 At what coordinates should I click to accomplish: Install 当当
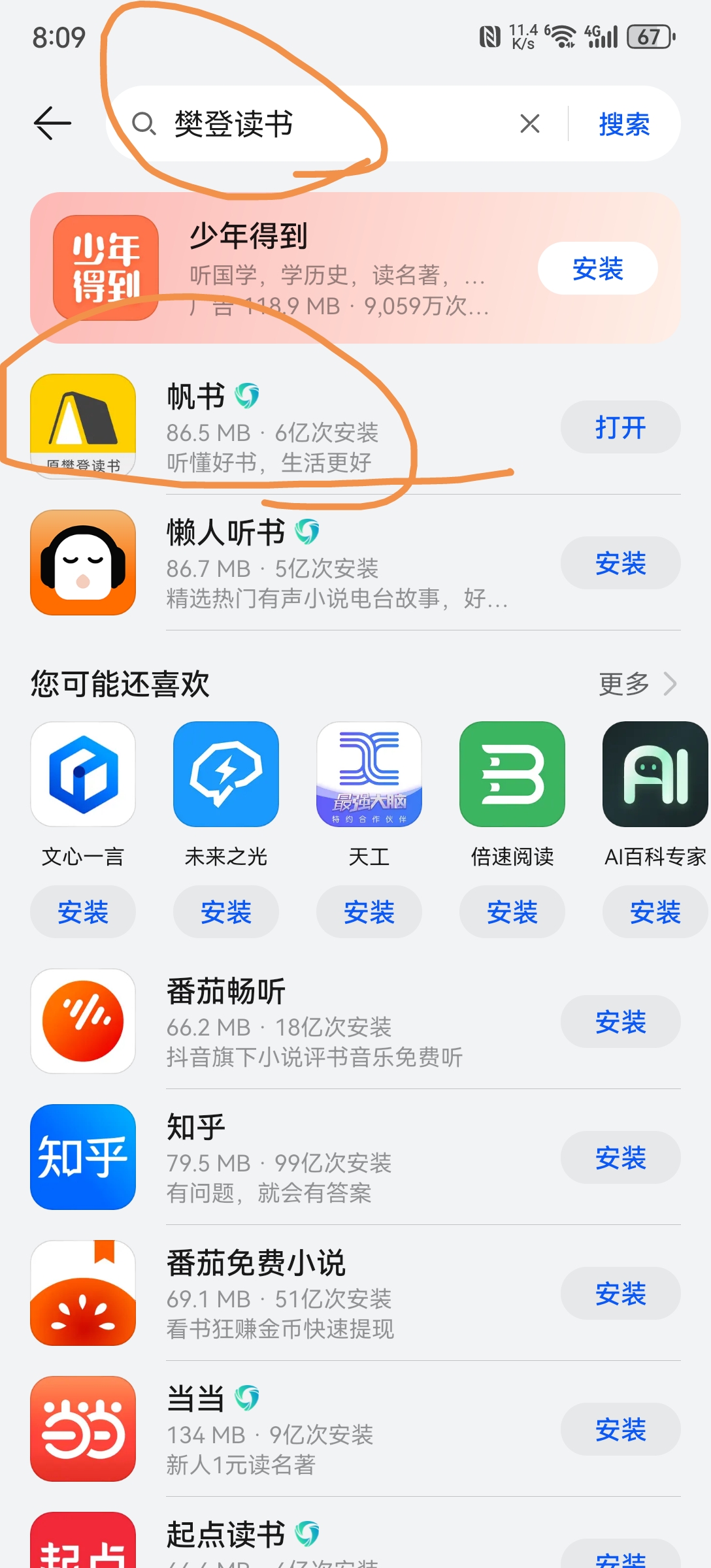620,1429
